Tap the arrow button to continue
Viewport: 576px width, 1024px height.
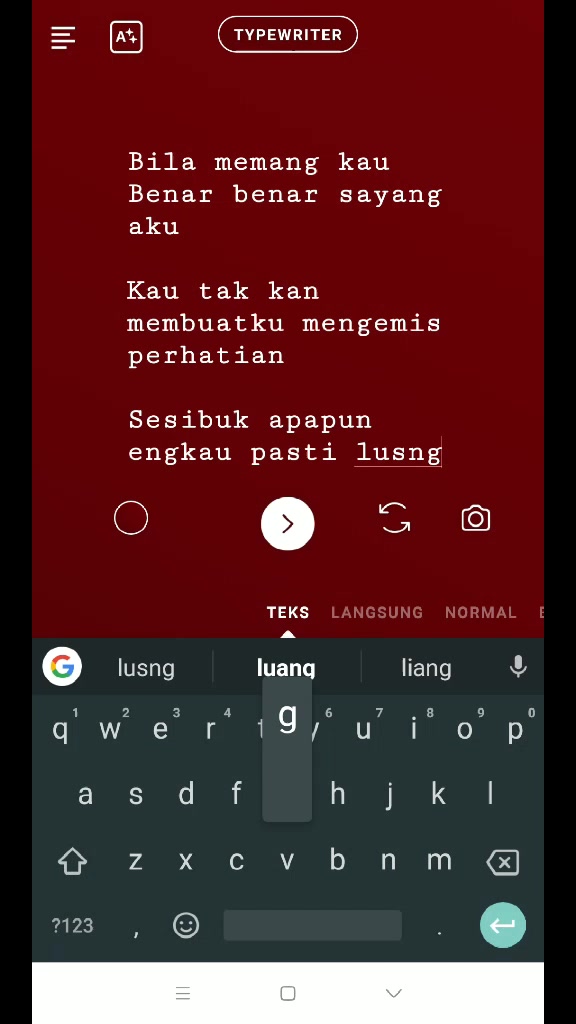(287, 523)
